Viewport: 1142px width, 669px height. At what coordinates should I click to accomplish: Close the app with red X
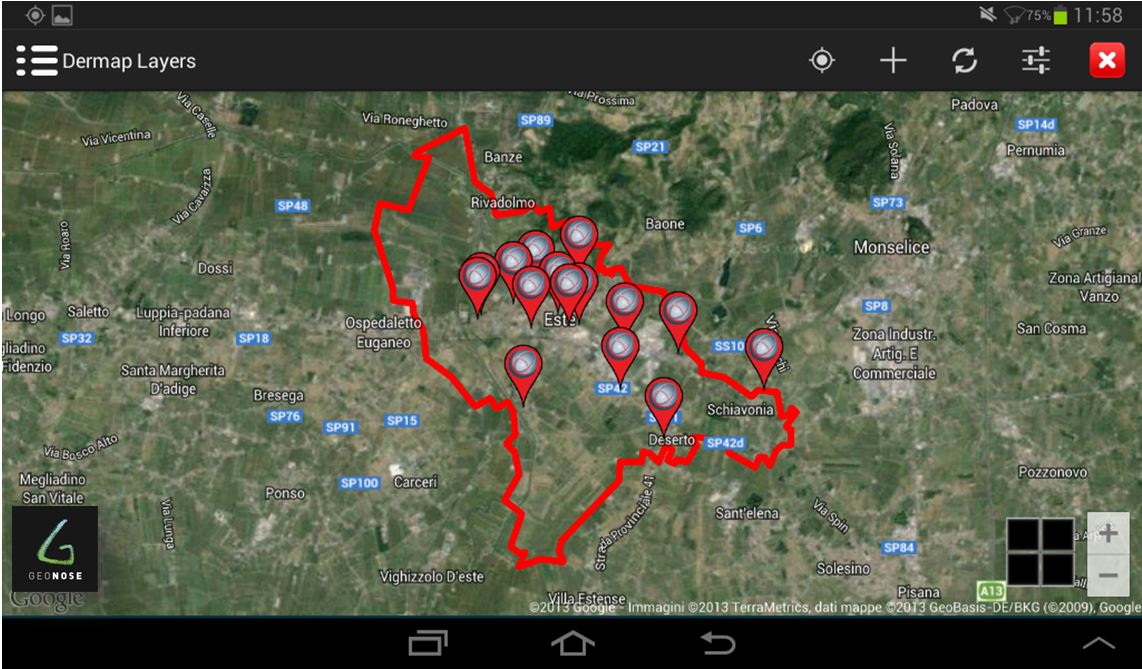(1106, 61)
